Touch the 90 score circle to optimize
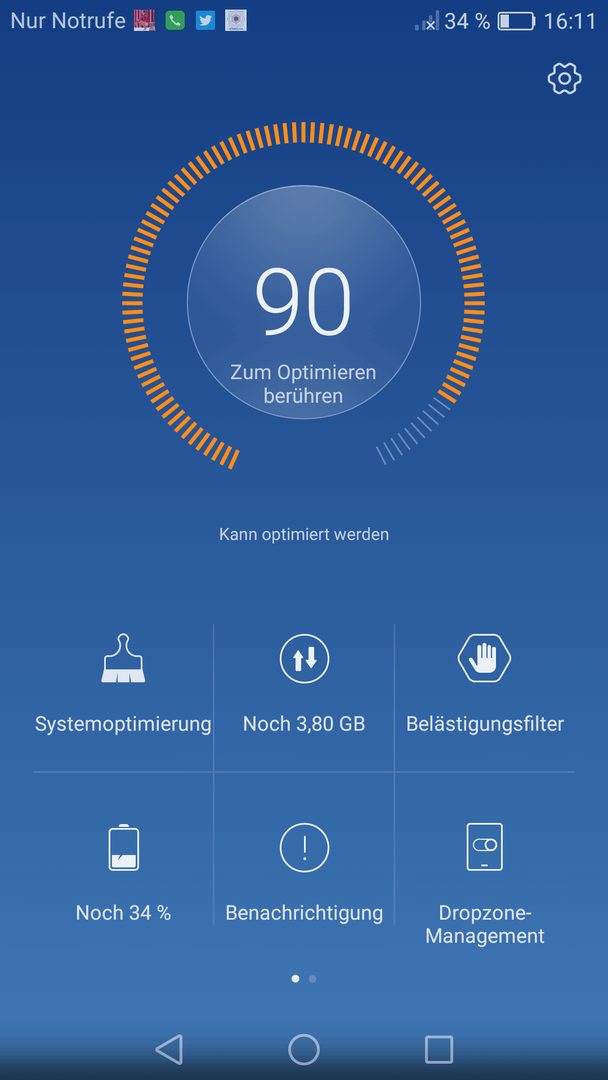The image size is (608, 1080). pyautogui.click(x=304, y=302)
